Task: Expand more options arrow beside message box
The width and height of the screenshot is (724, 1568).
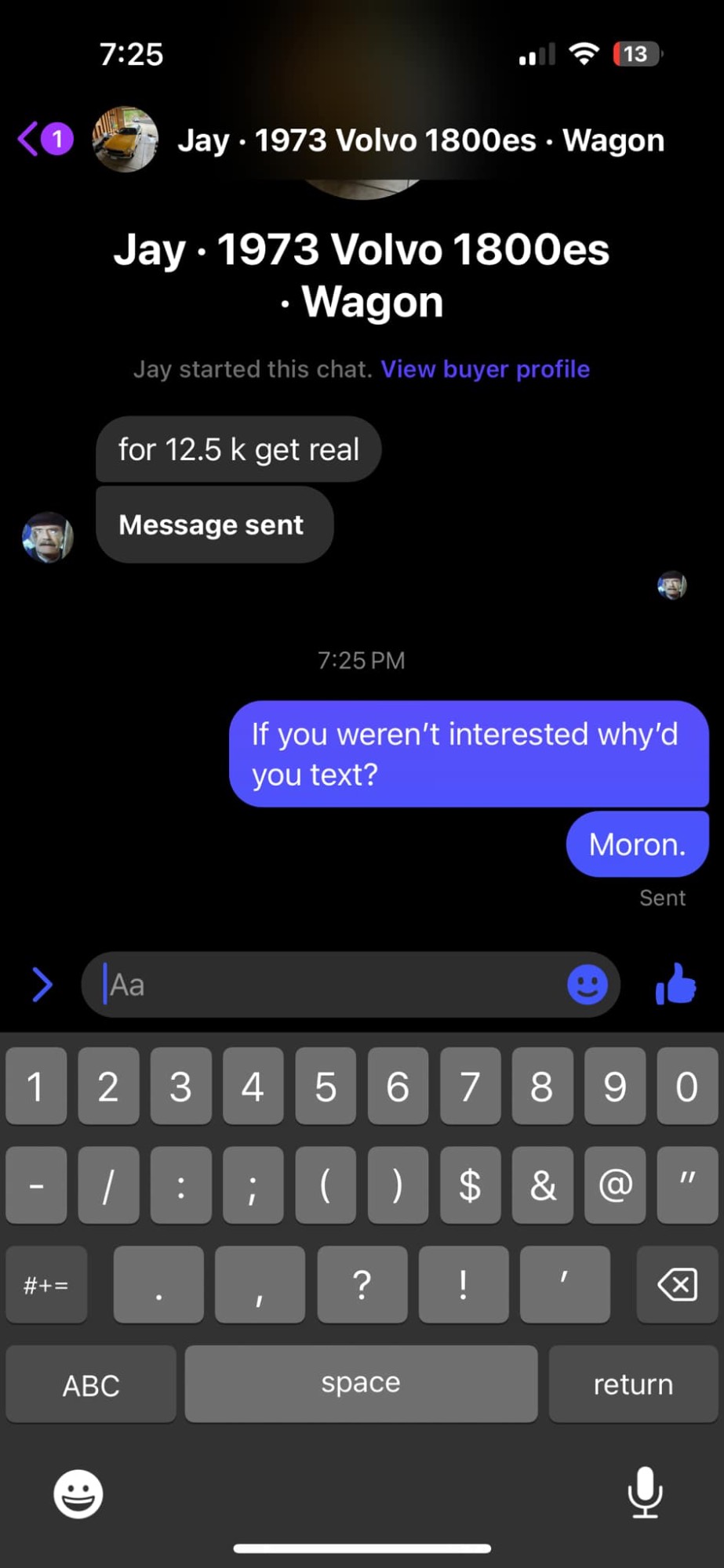Action: coord(42,985)
